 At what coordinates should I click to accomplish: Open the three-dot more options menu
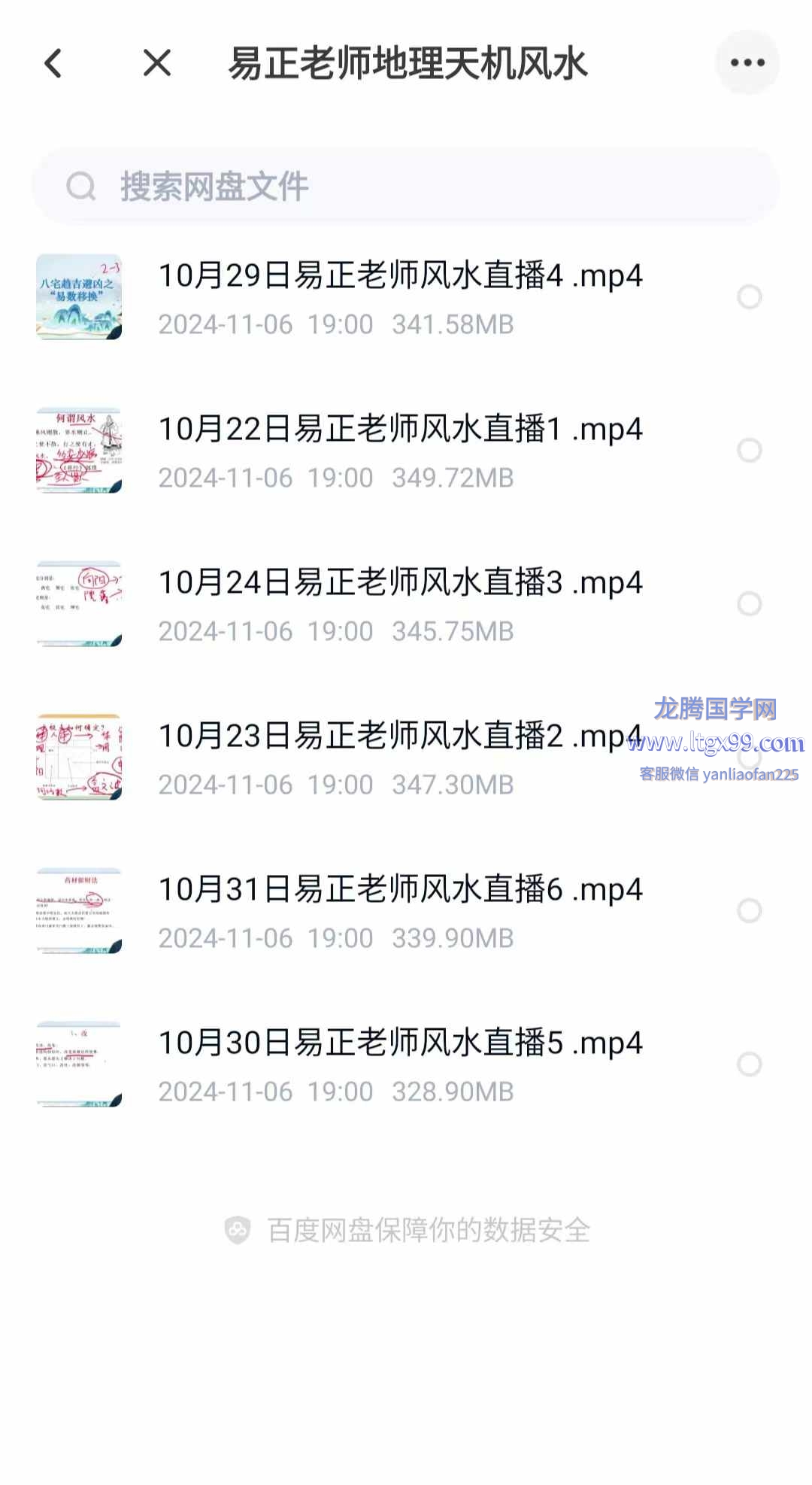[x=747, y=63]
